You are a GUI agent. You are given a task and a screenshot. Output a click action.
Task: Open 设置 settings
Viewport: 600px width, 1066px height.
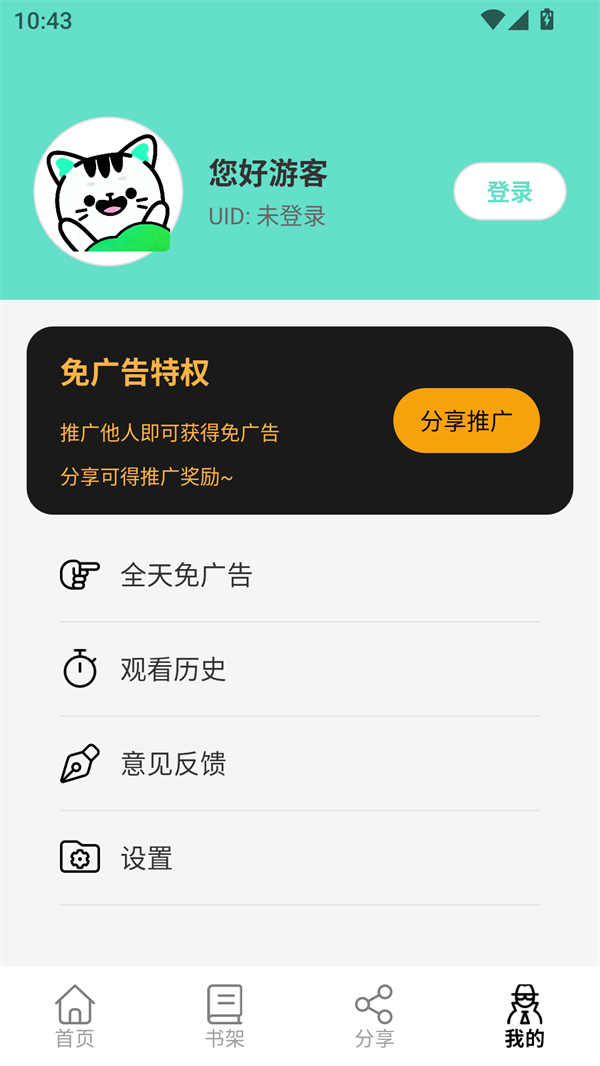(300, 858)
